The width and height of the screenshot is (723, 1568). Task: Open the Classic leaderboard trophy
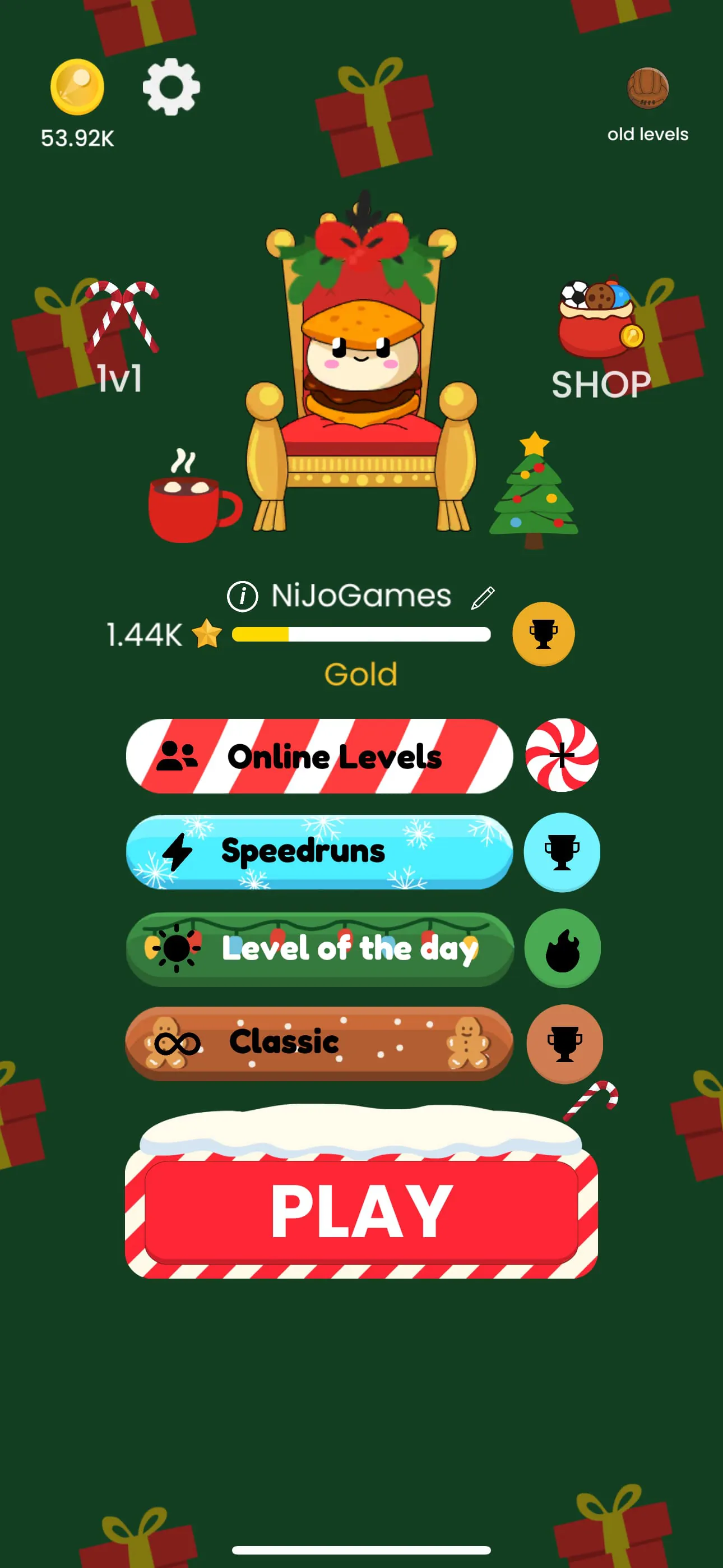point(564,1043)
